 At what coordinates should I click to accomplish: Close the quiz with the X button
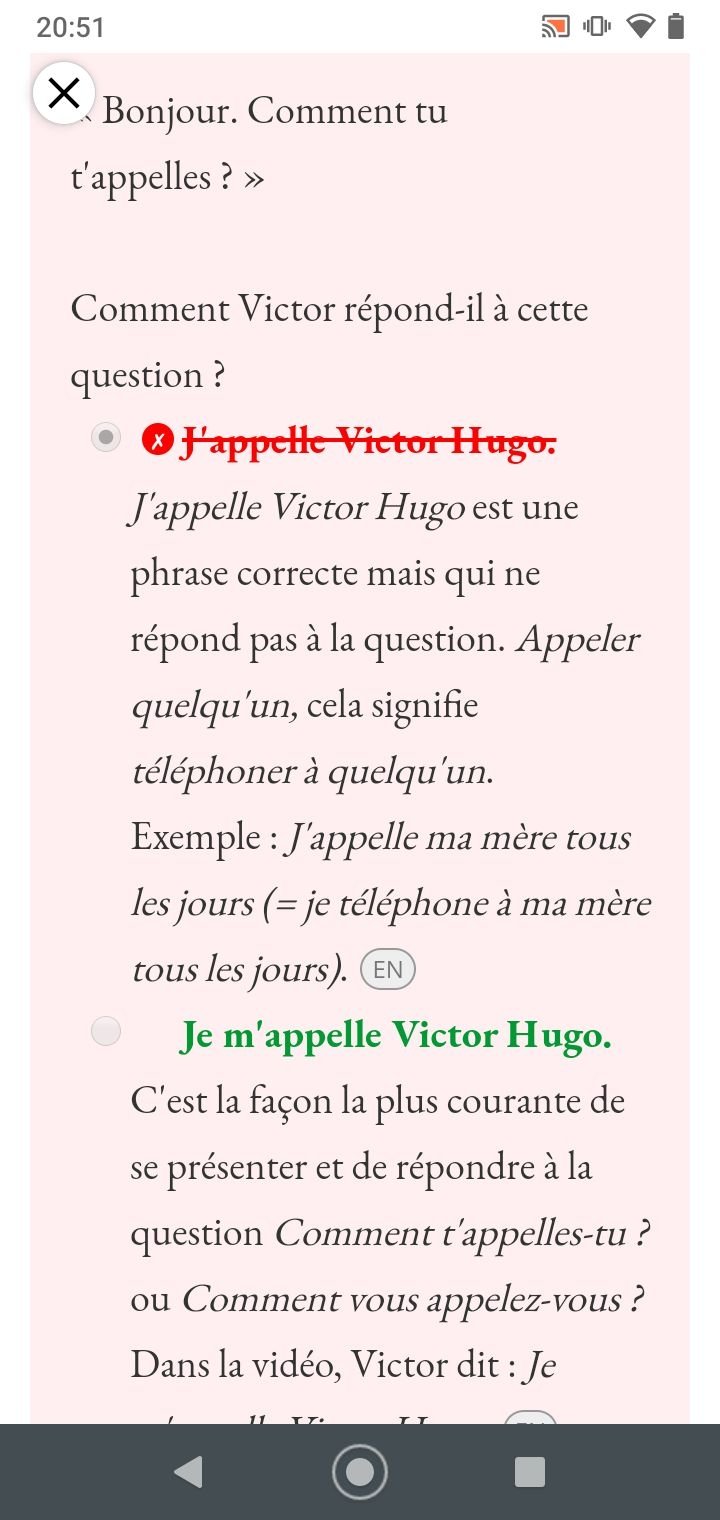click(64, 93)
